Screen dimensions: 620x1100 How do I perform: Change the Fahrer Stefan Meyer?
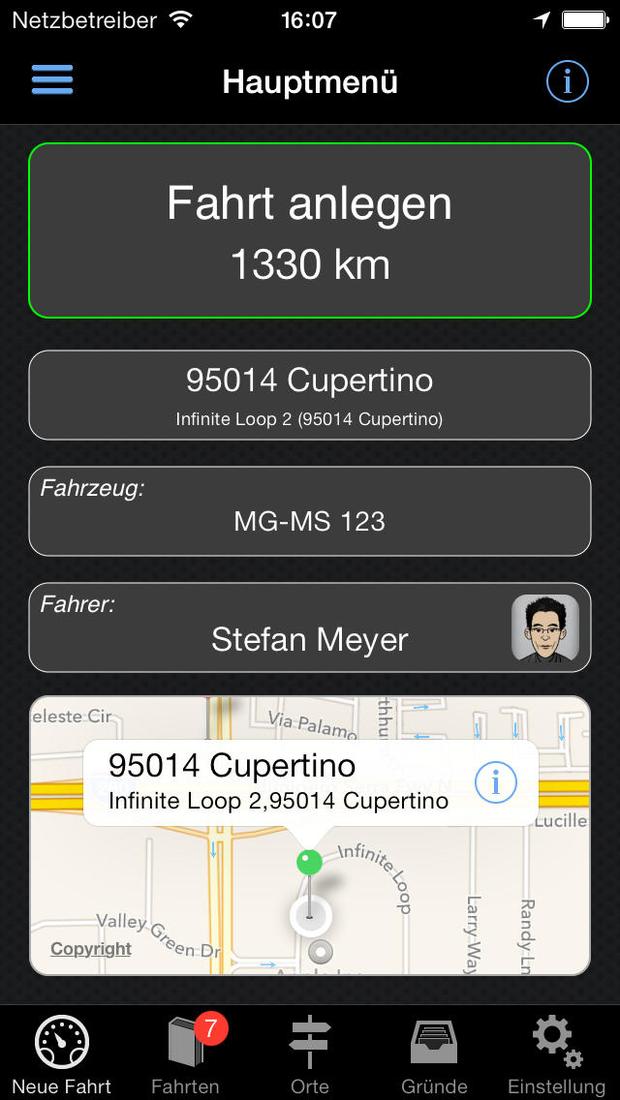tap(310, 628)
